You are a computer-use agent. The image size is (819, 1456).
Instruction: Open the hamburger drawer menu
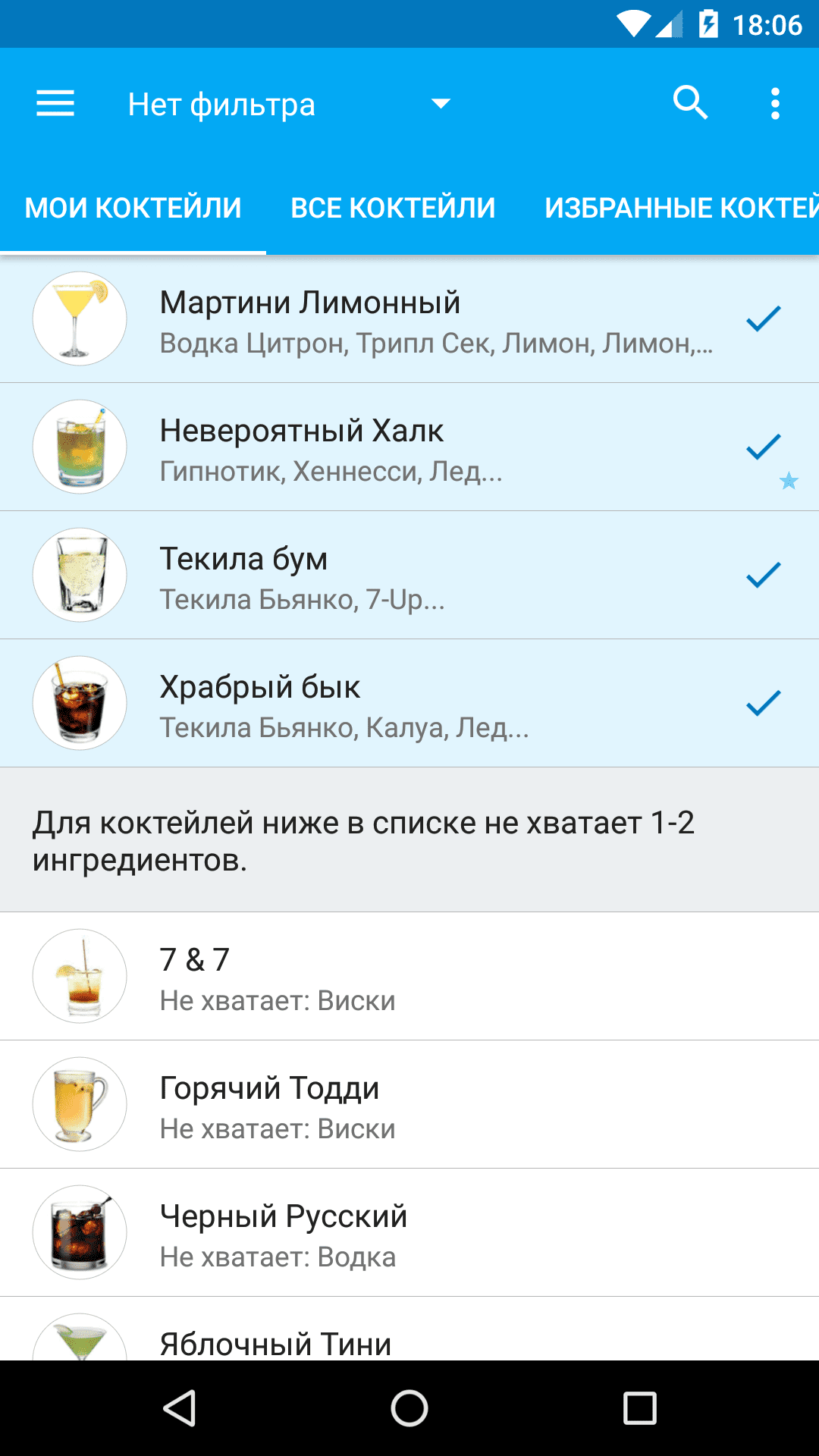[55, 104]
